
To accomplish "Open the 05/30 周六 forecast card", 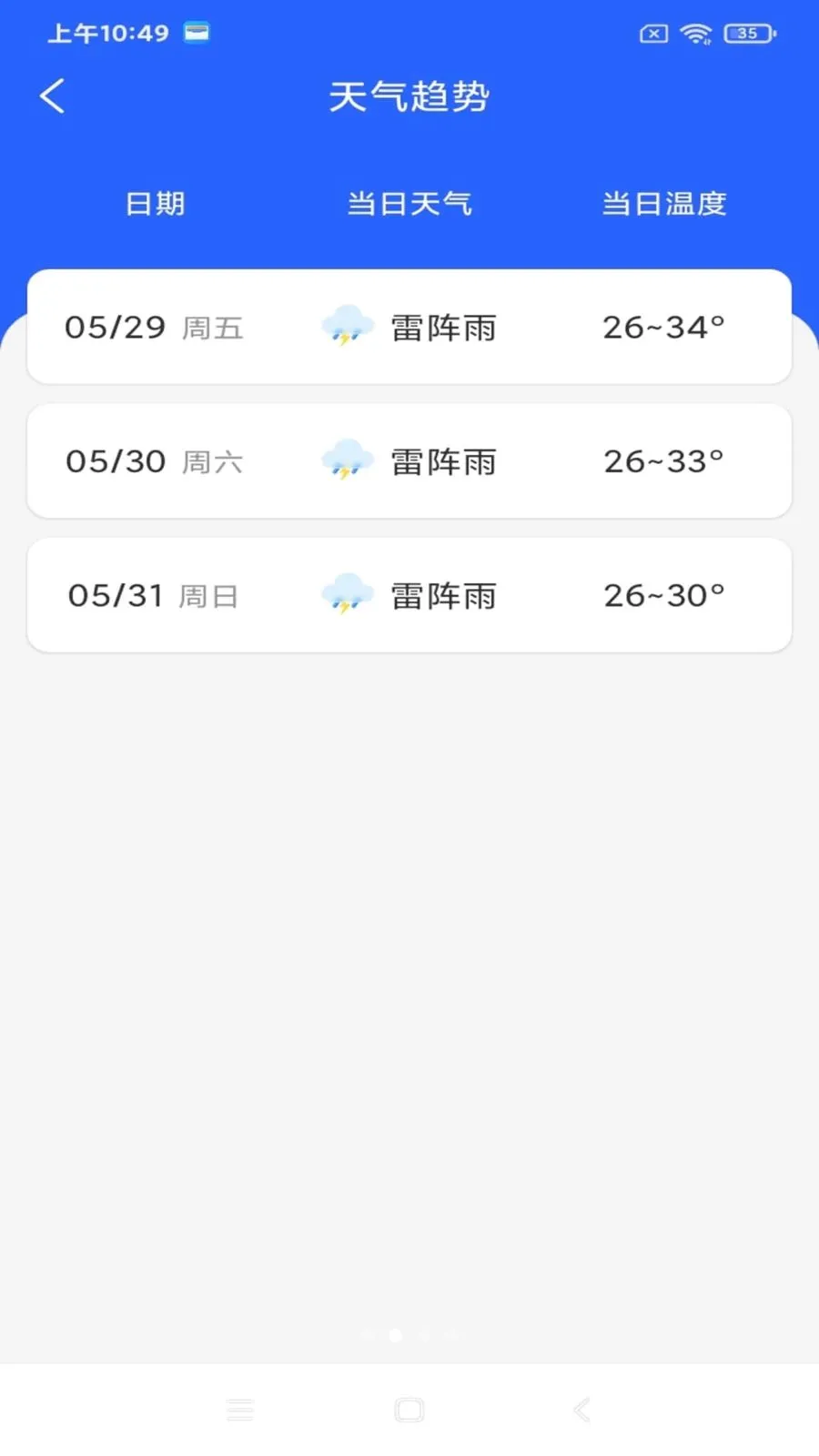I will tap(409, 461).
